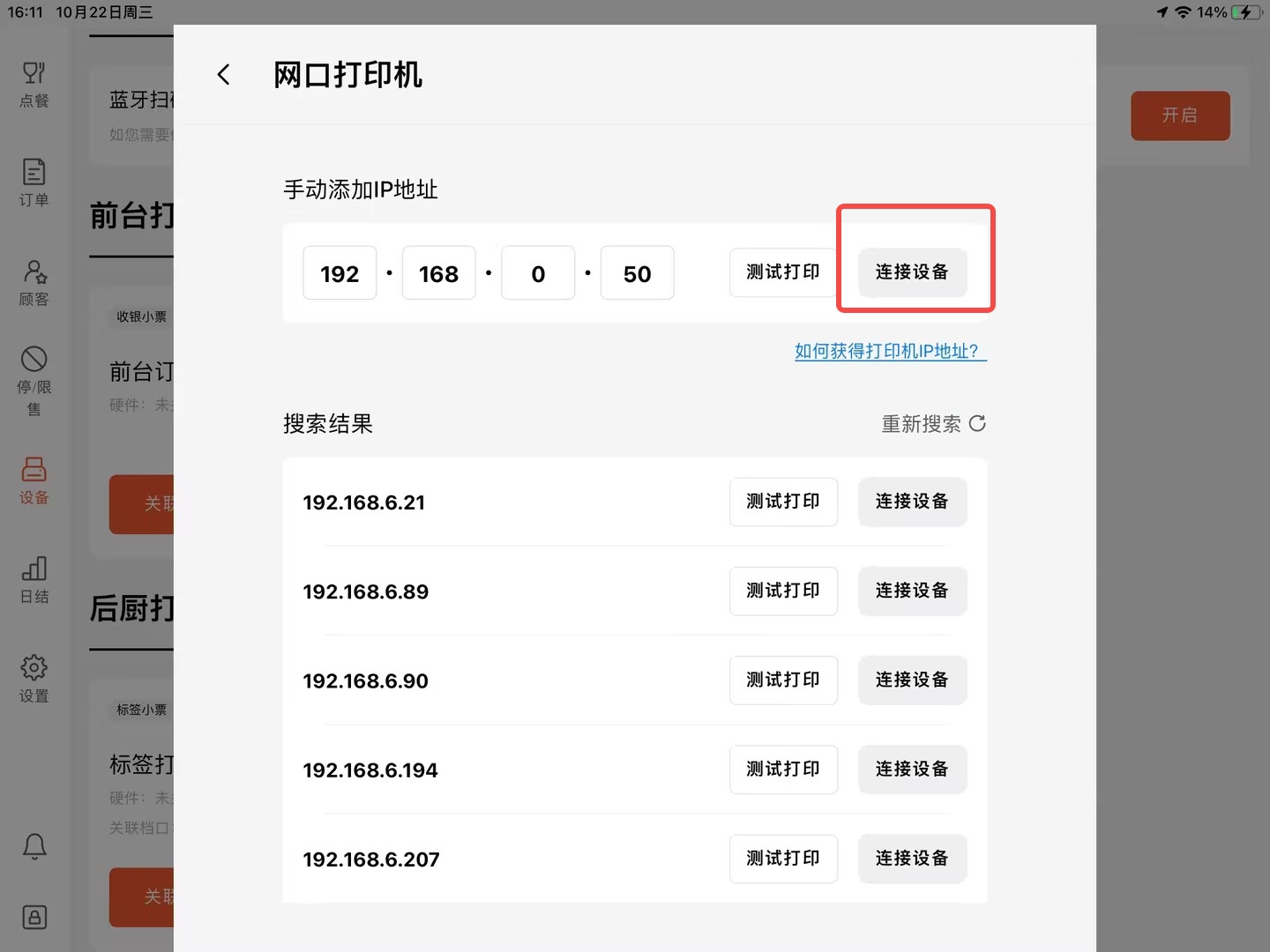Viewport: 1270px width, 952px height.
Task: Connect device 192.168.6.21
Action: [912, 502]
